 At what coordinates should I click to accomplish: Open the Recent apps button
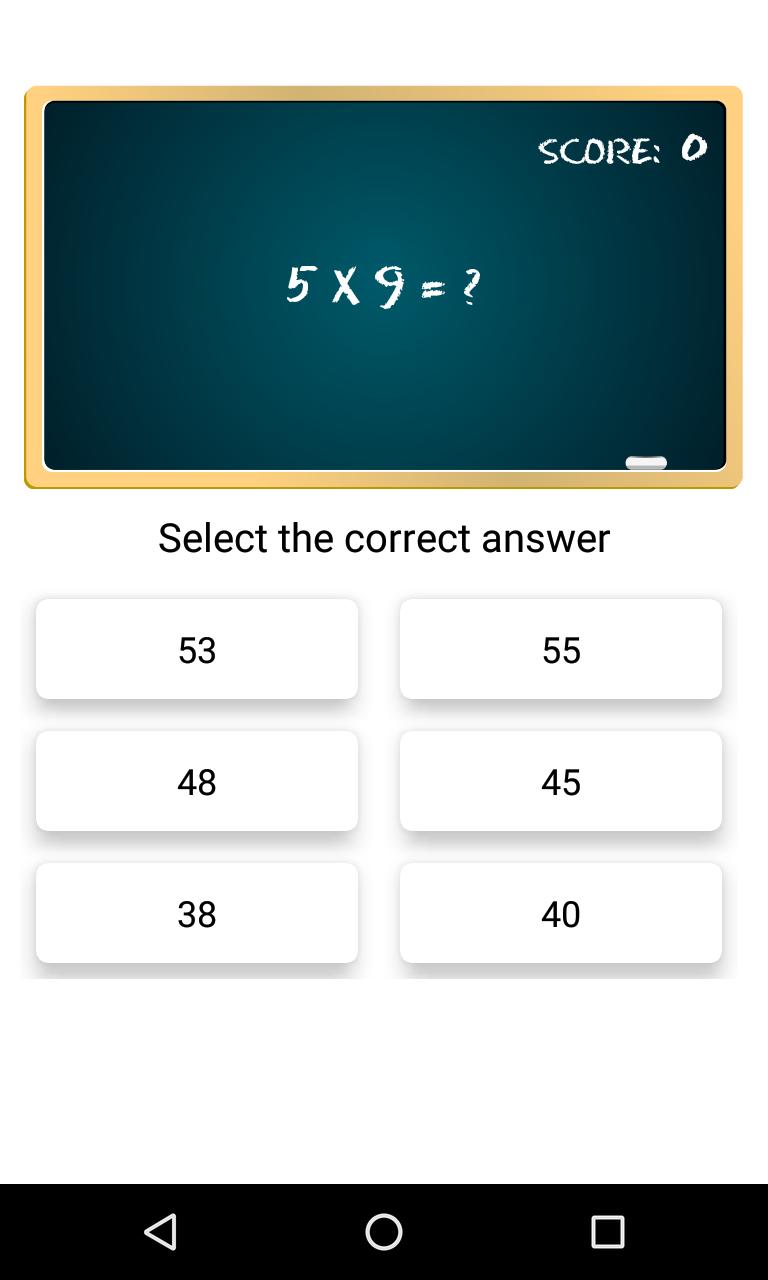pos(606,1232)
